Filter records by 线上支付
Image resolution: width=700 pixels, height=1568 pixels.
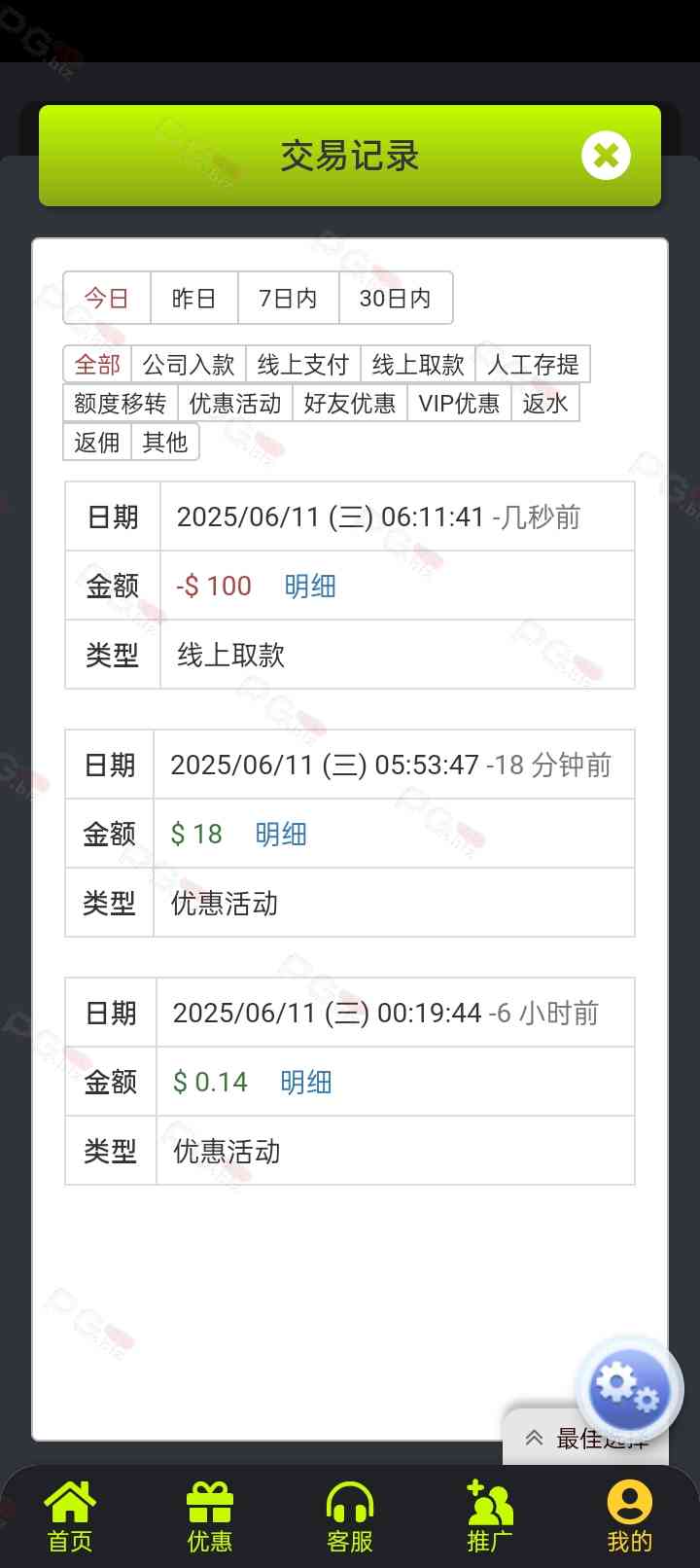[302, 365]
